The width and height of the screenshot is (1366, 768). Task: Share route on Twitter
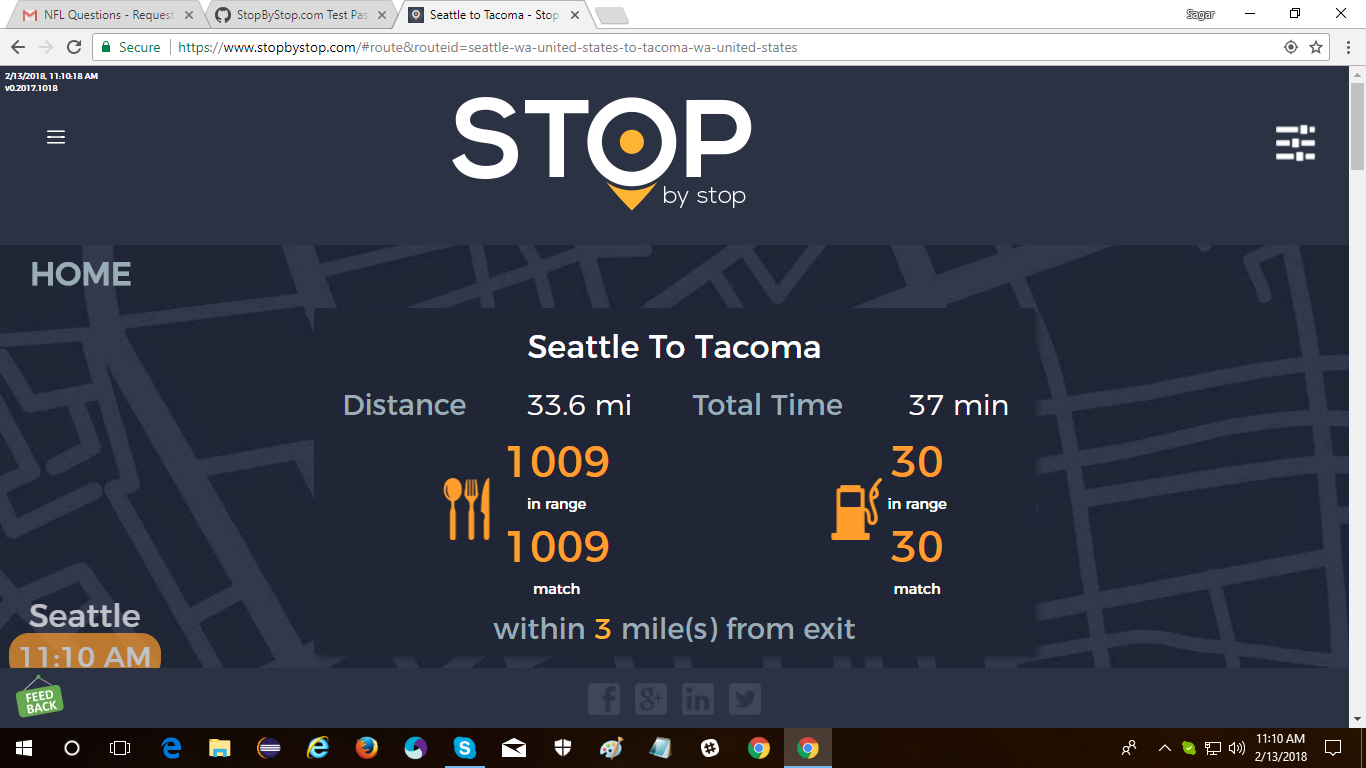(745, 699)
